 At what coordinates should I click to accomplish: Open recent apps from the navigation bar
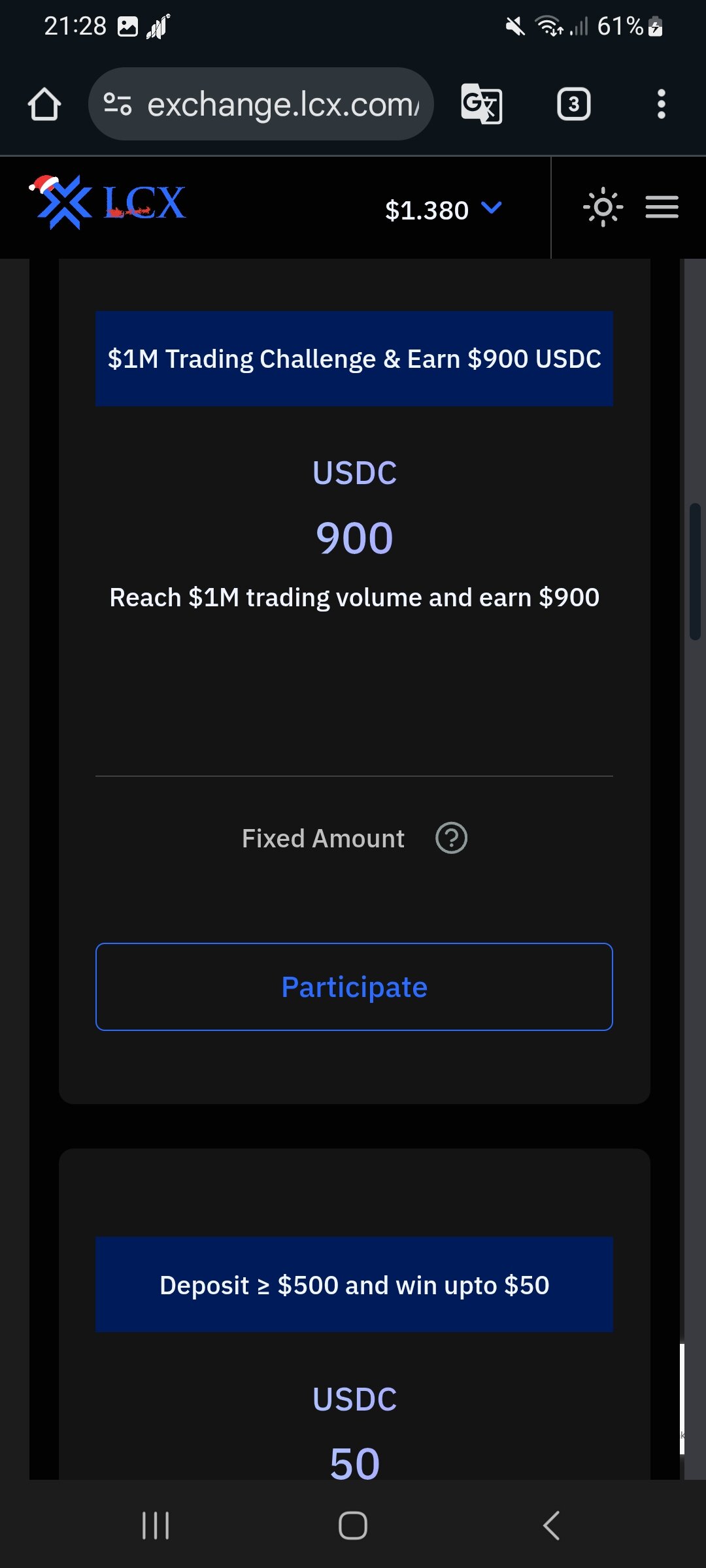tap(156, 1526)
